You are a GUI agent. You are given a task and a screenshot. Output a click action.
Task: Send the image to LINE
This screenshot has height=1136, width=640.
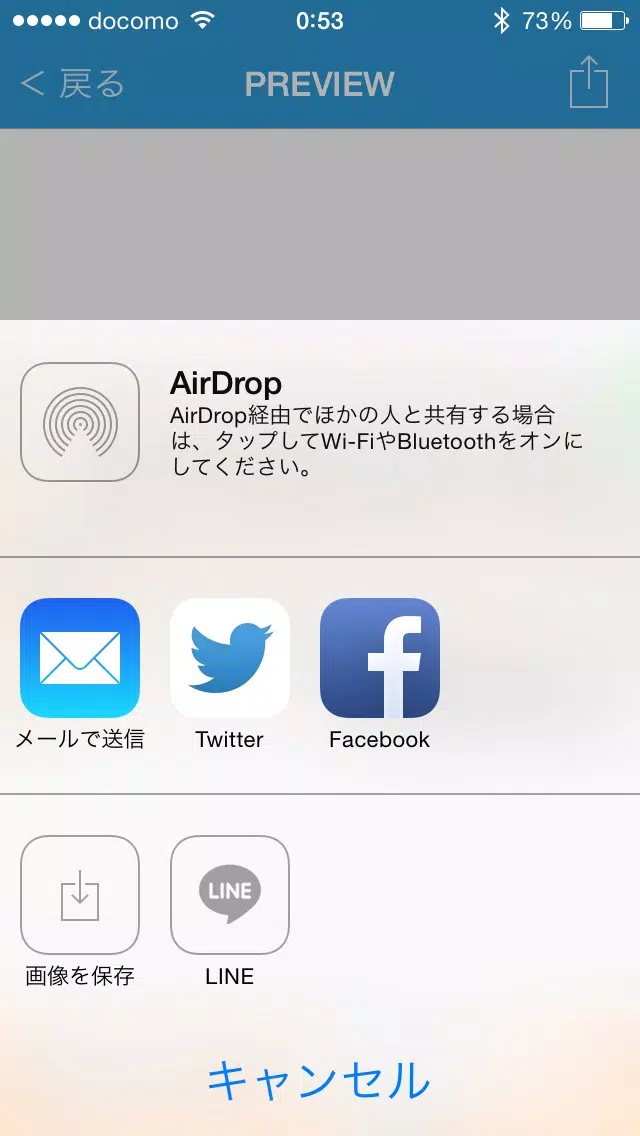[230, 895]
